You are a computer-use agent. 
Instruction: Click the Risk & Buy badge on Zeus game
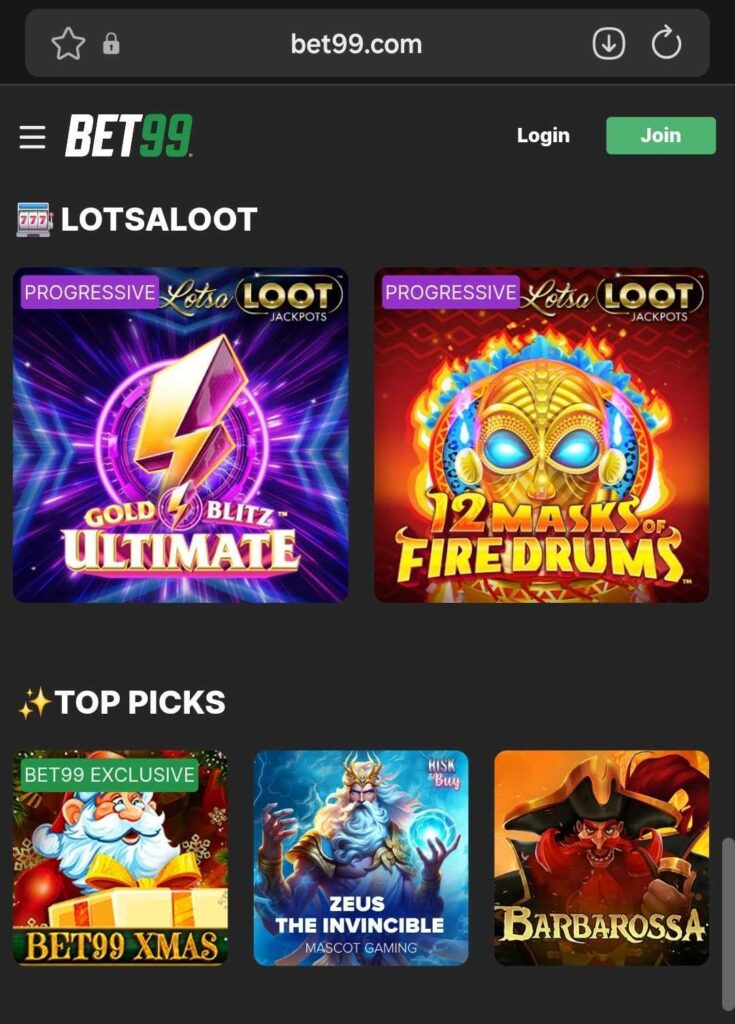[444, 769]
